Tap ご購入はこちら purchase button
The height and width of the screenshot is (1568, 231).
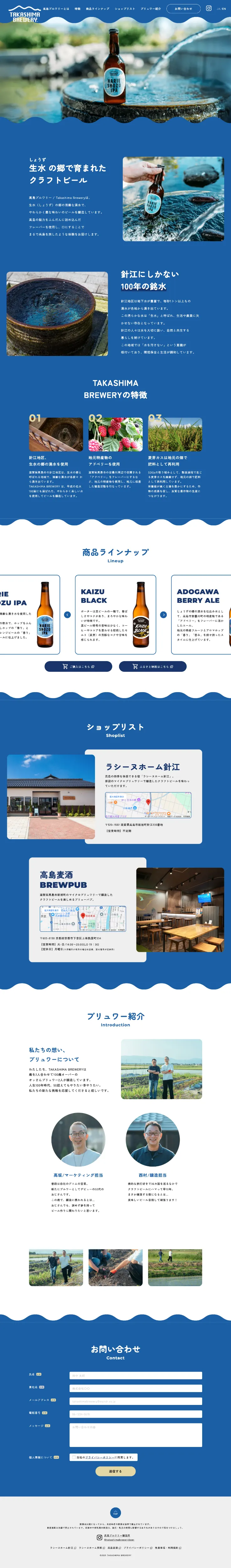[78, 666]
